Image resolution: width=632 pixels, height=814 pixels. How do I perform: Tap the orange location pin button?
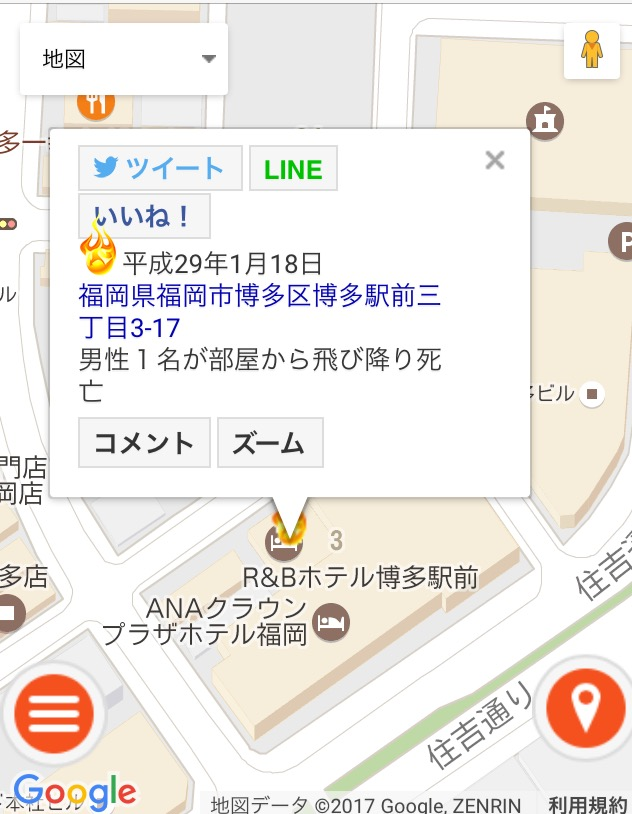tap(585, 708)
